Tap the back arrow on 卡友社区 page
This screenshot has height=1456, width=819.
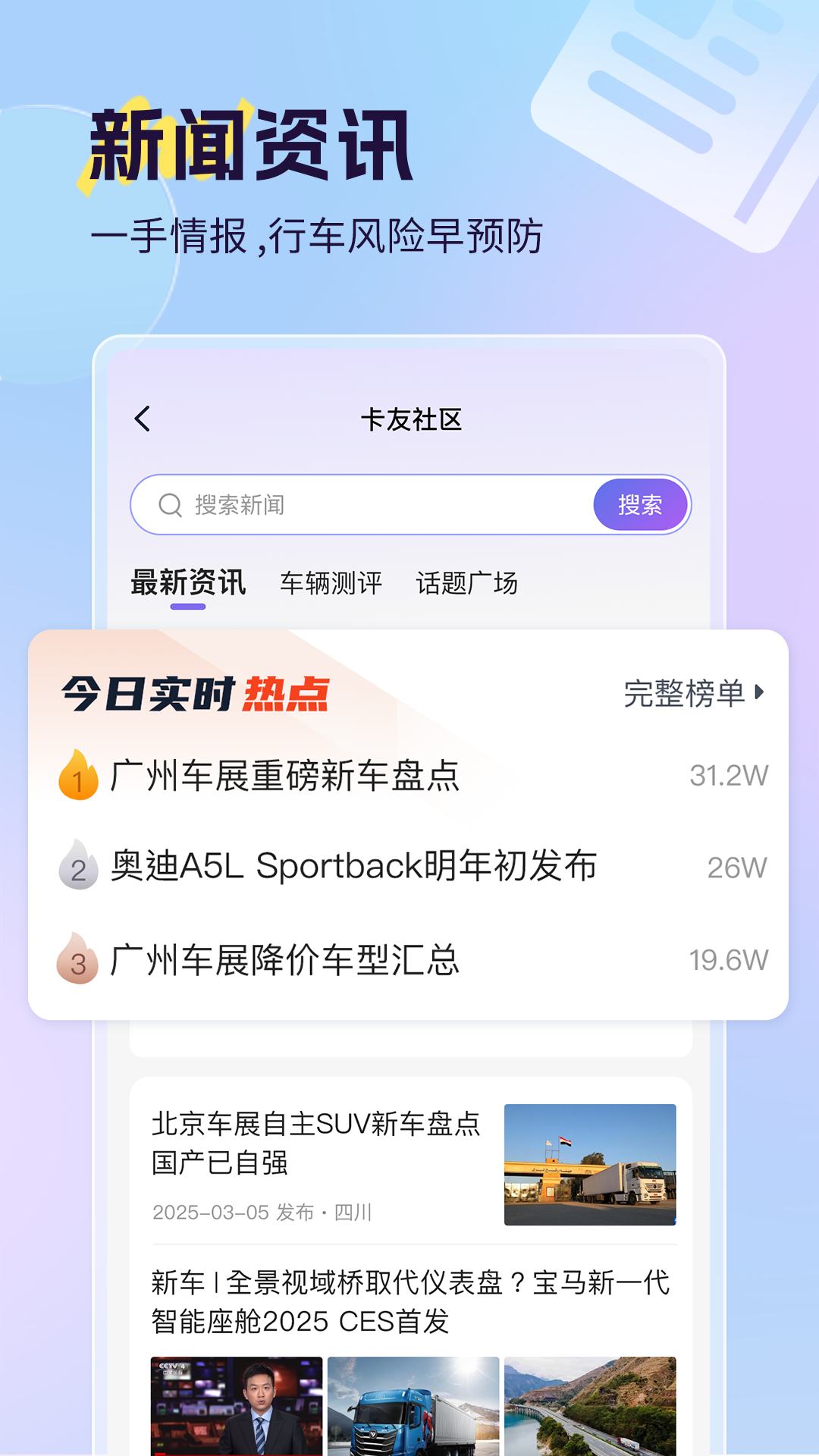144,418
